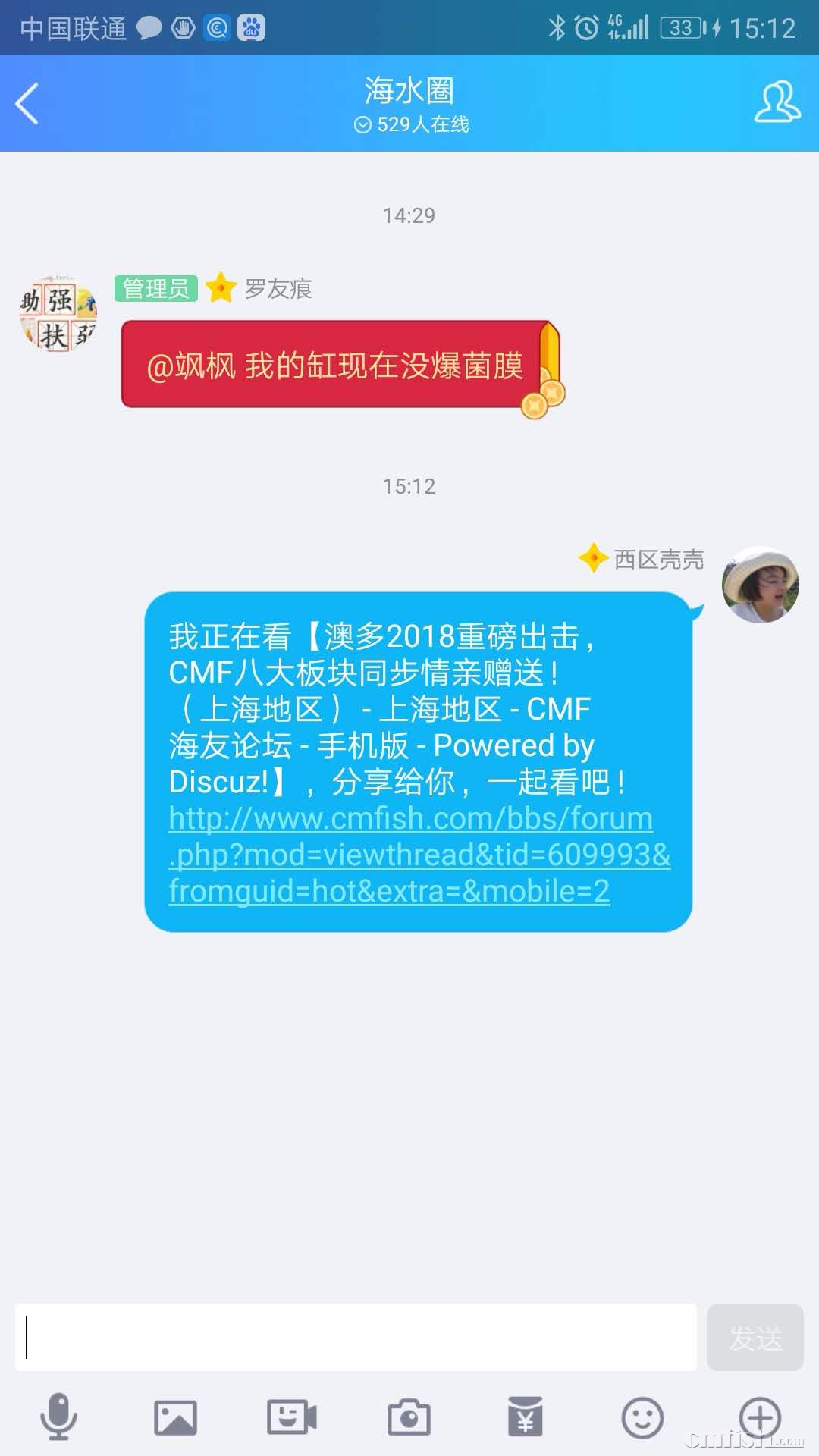Viewport: 819px width, 1456px height.
Task: Open more options plus icon
Action: tap(759, 1417)
